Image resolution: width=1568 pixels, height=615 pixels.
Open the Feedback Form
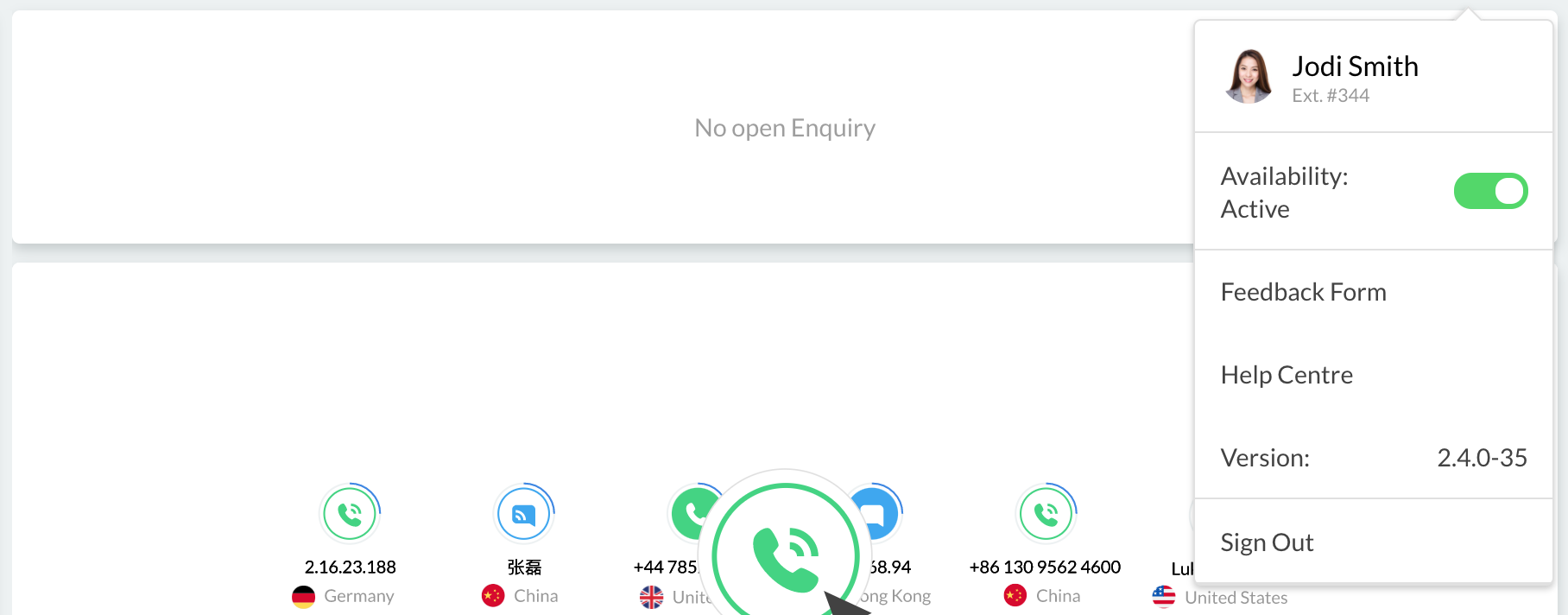pyautogui.click(x=1302, y=292)
